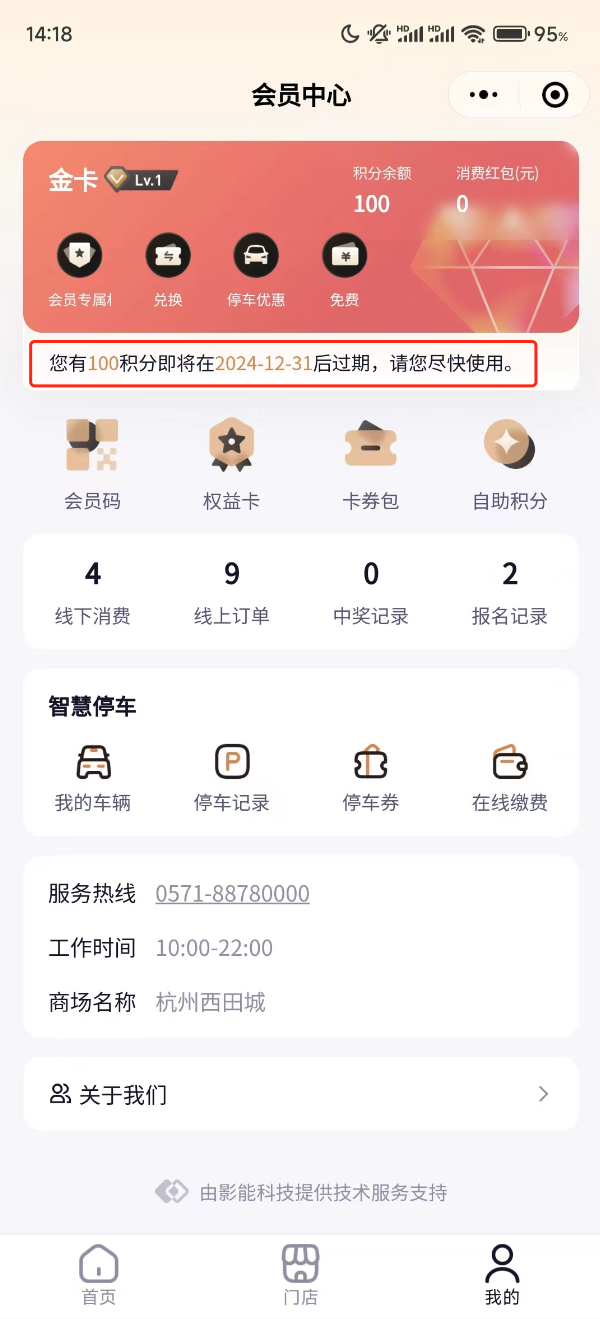Image resolution: width=600 pixels, height=1319 pixels.
Task: View 报名记录 sign-up records
Action: click(x=509, y=592)
